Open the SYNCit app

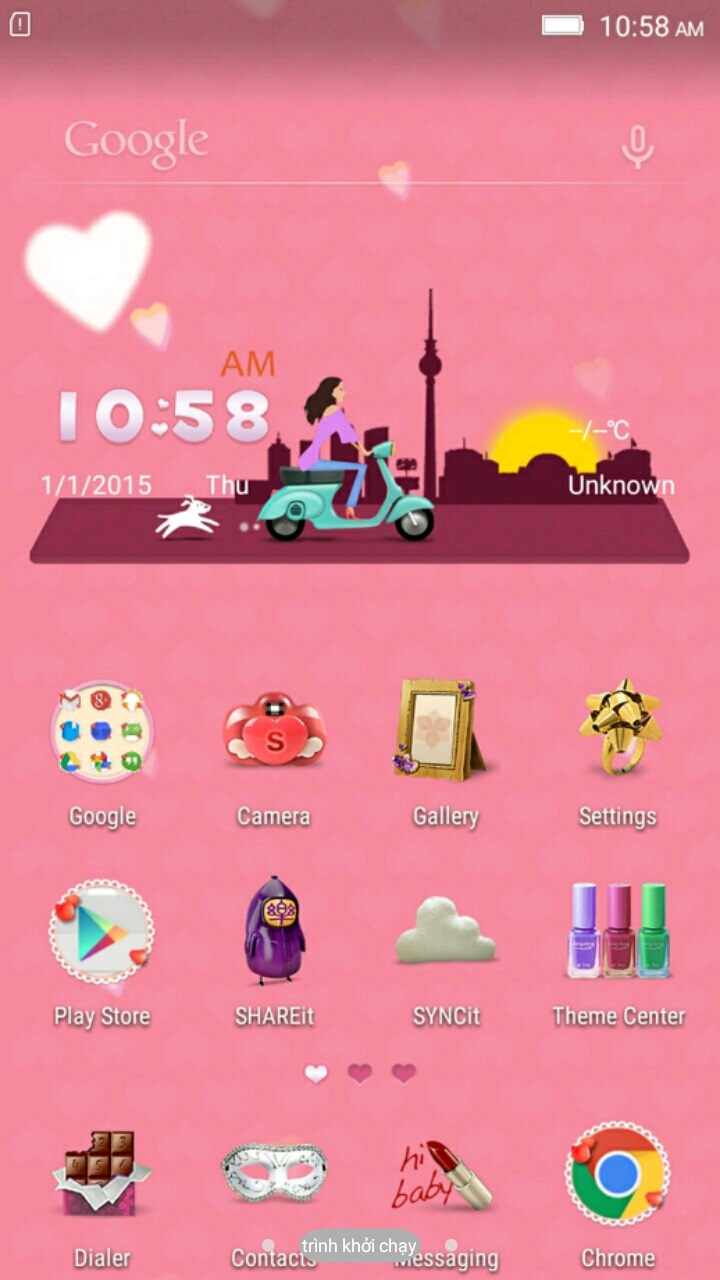[446, 933]
